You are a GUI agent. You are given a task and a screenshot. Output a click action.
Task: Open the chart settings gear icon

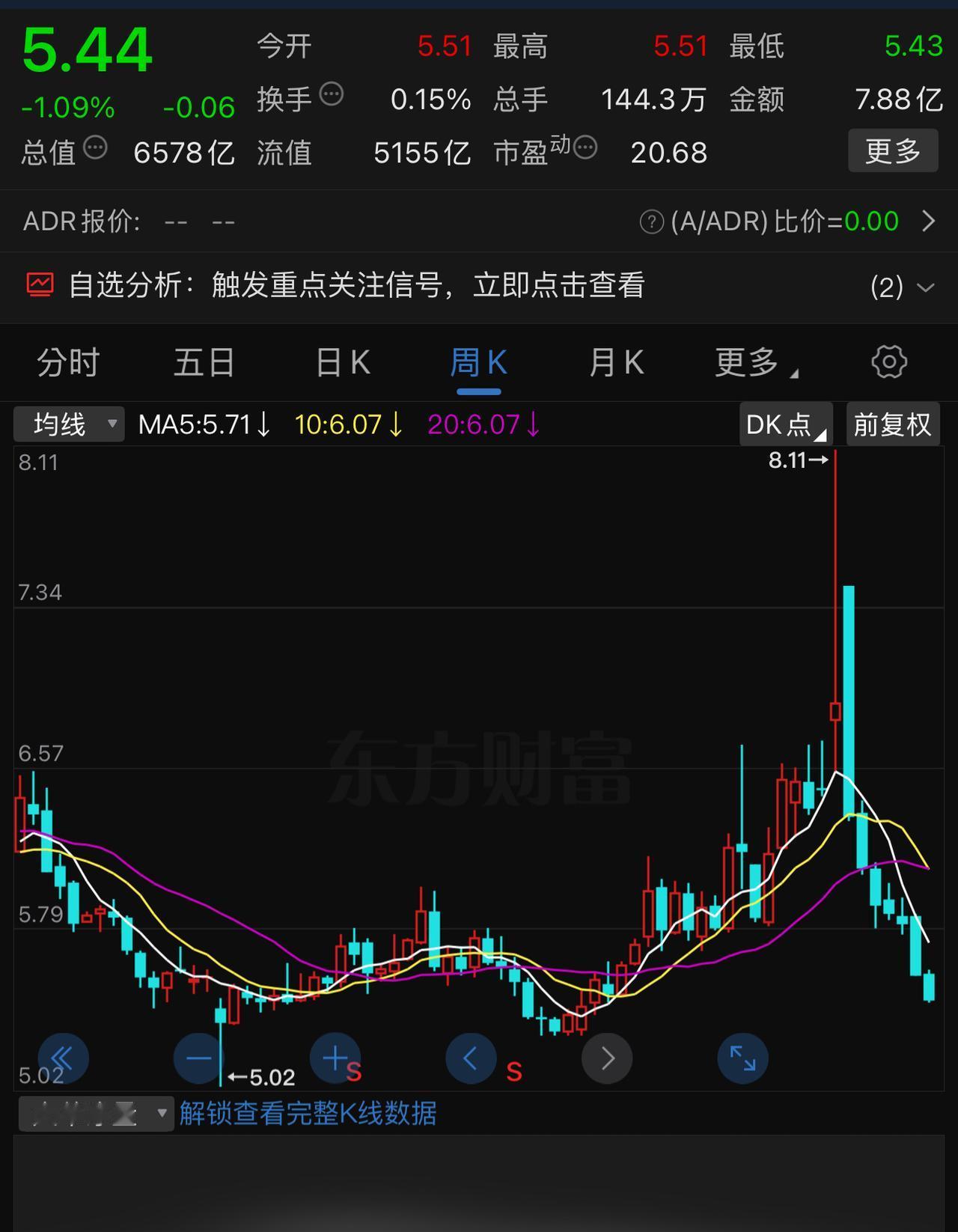(x=889, y=362)
